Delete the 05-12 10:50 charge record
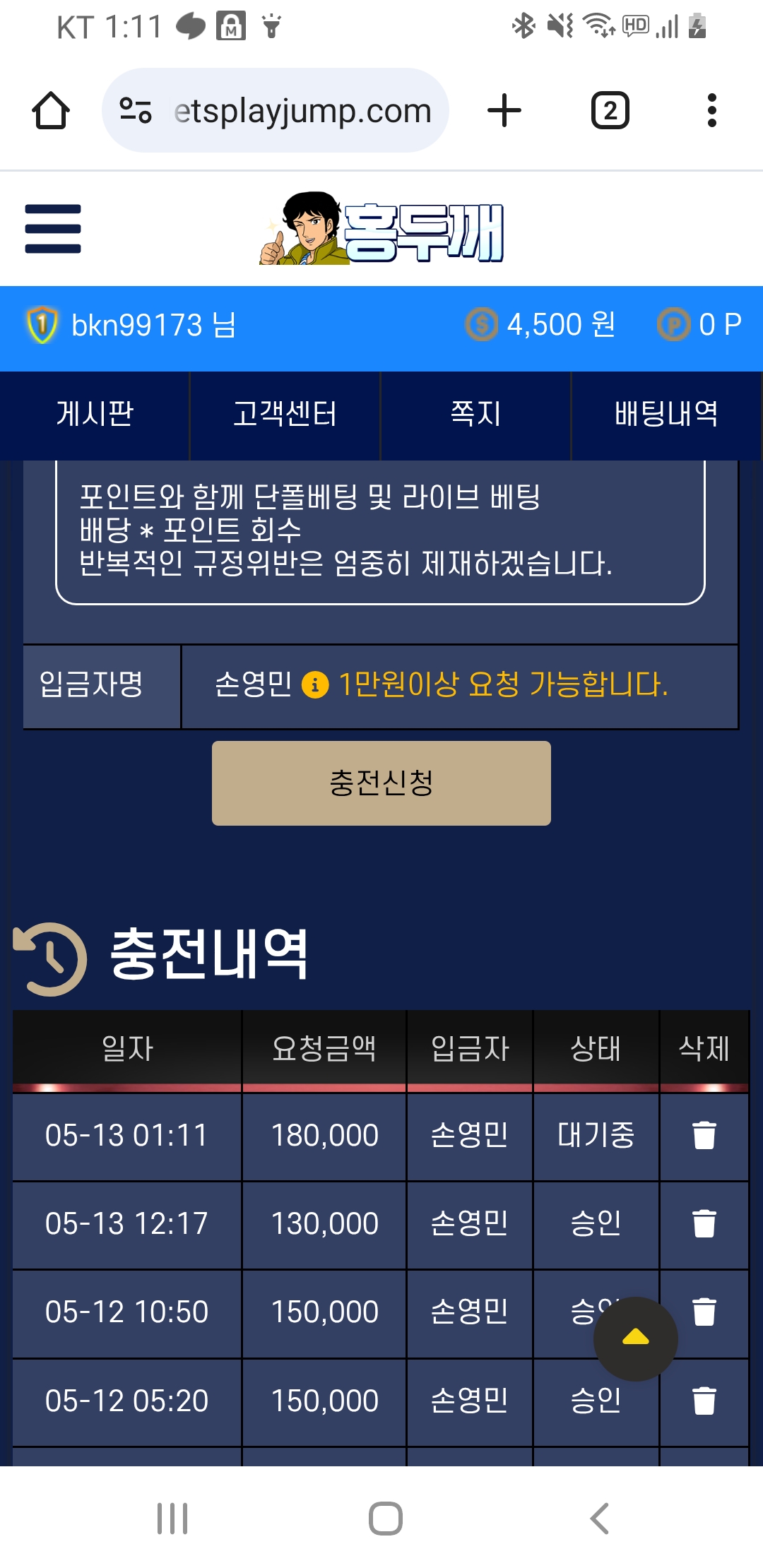Image resolution: width=763 pixels, height=1568 pixels. 704,1312
